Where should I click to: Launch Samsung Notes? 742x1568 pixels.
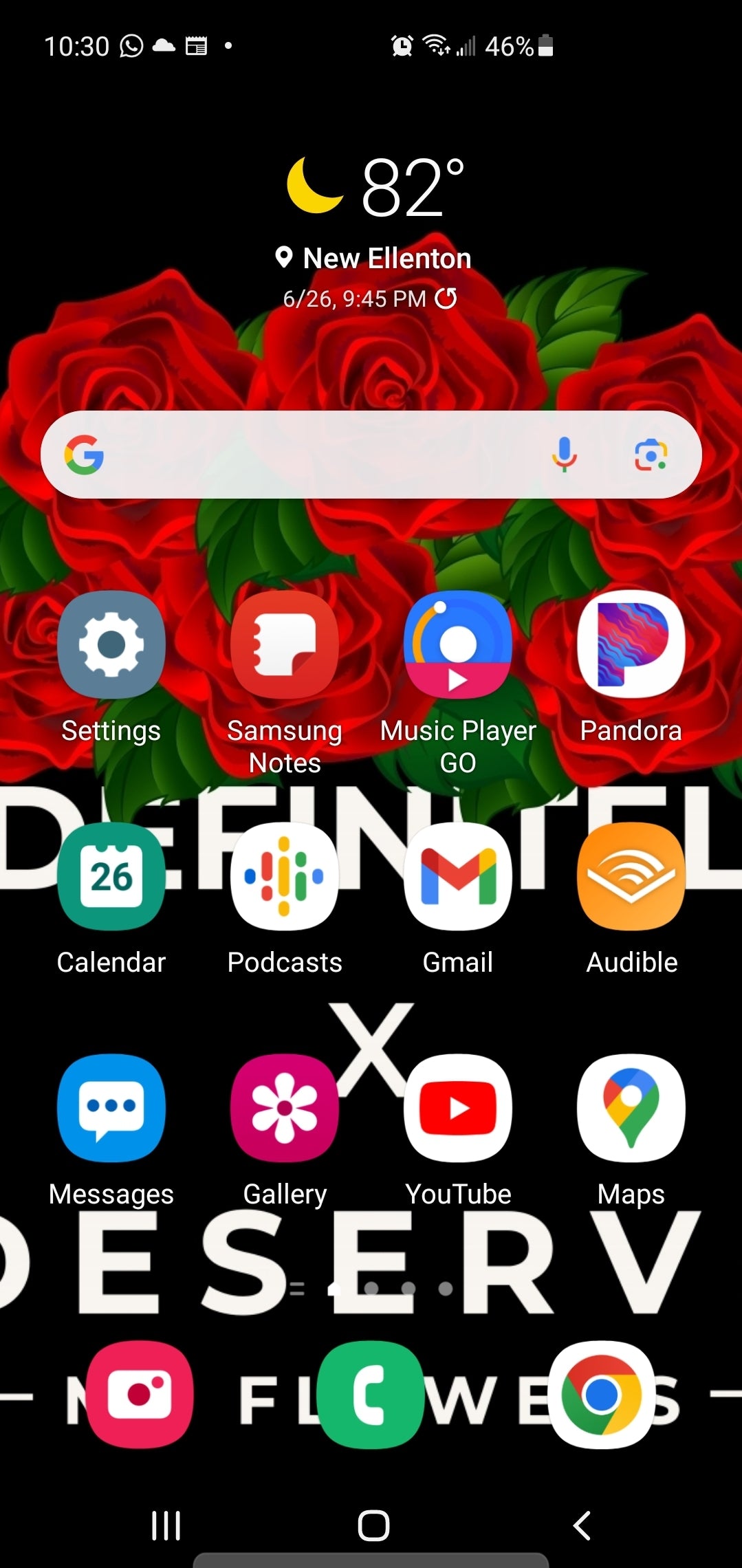(285, 645)
